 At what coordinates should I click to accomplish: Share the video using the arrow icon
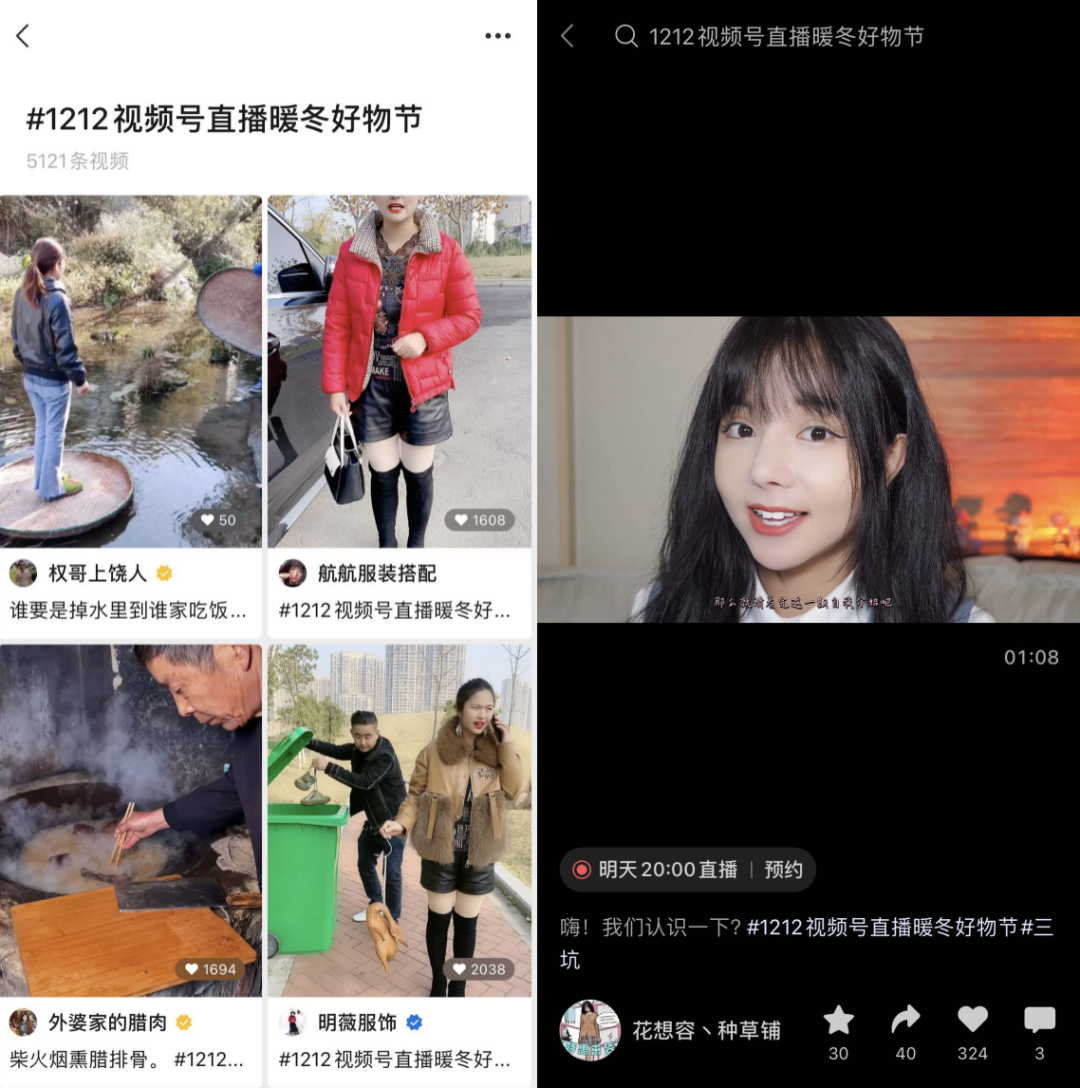[x=905, y=1022]
